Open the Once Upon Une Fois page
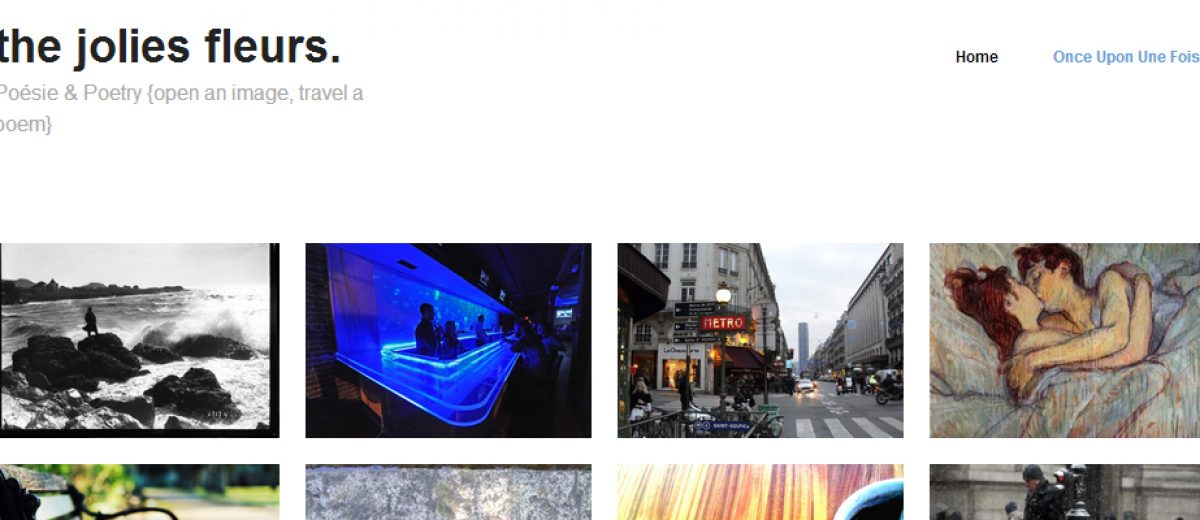This screenshot has height=520, width=1200. click(x=1125, y=57)
